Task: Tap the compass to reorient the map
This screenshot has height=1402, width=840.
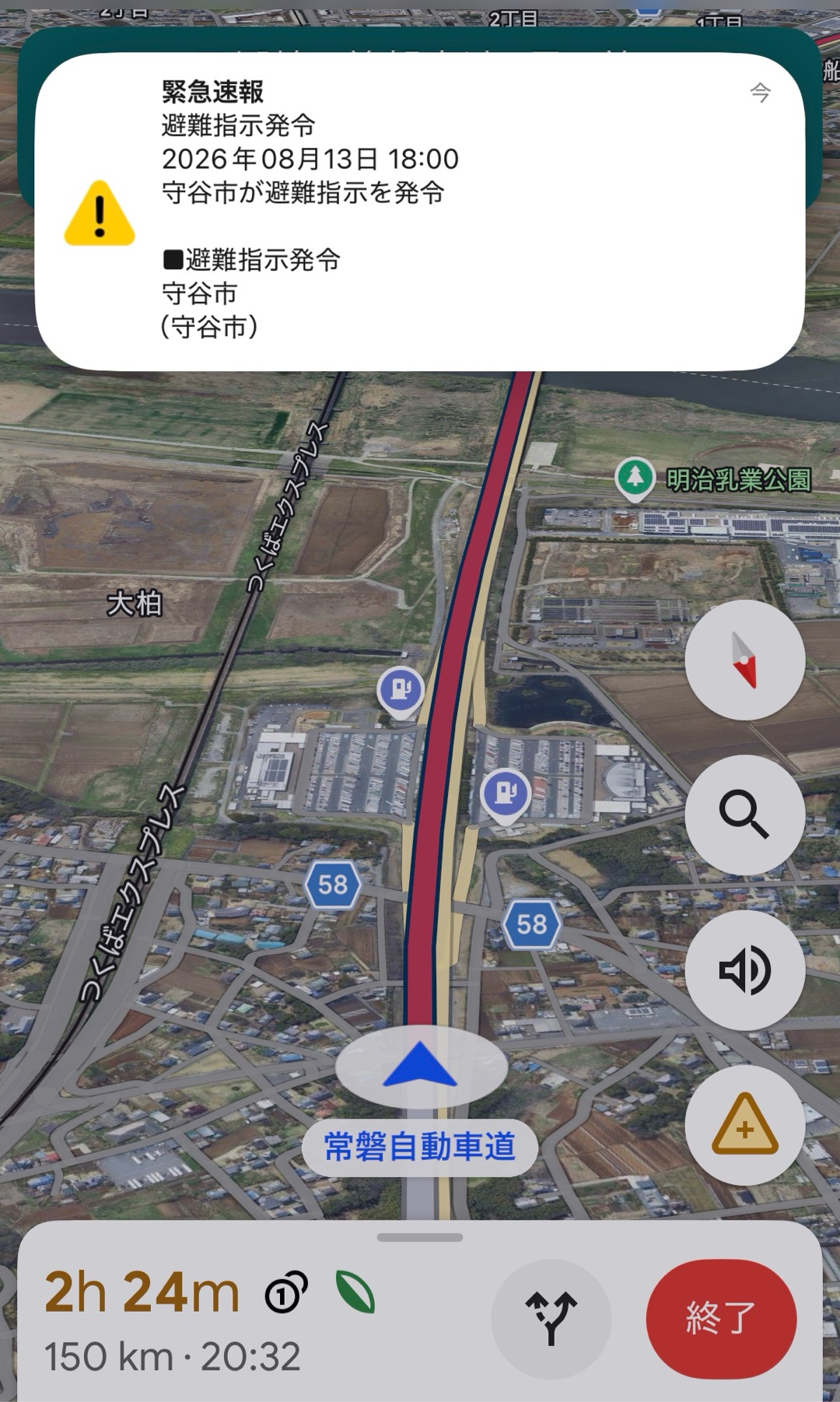Action: (744, 660)
